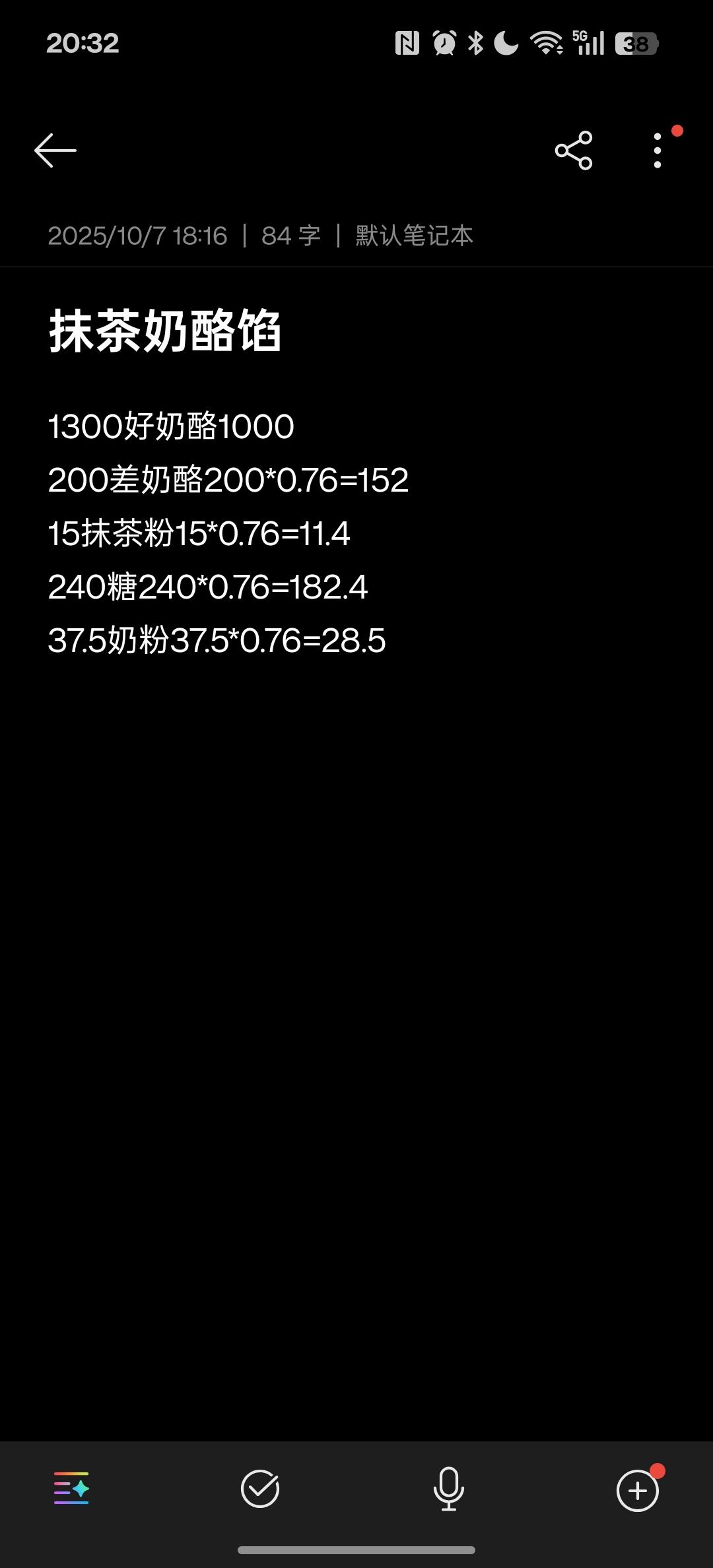
Task: Go back from the note
Action: (55, 150)
